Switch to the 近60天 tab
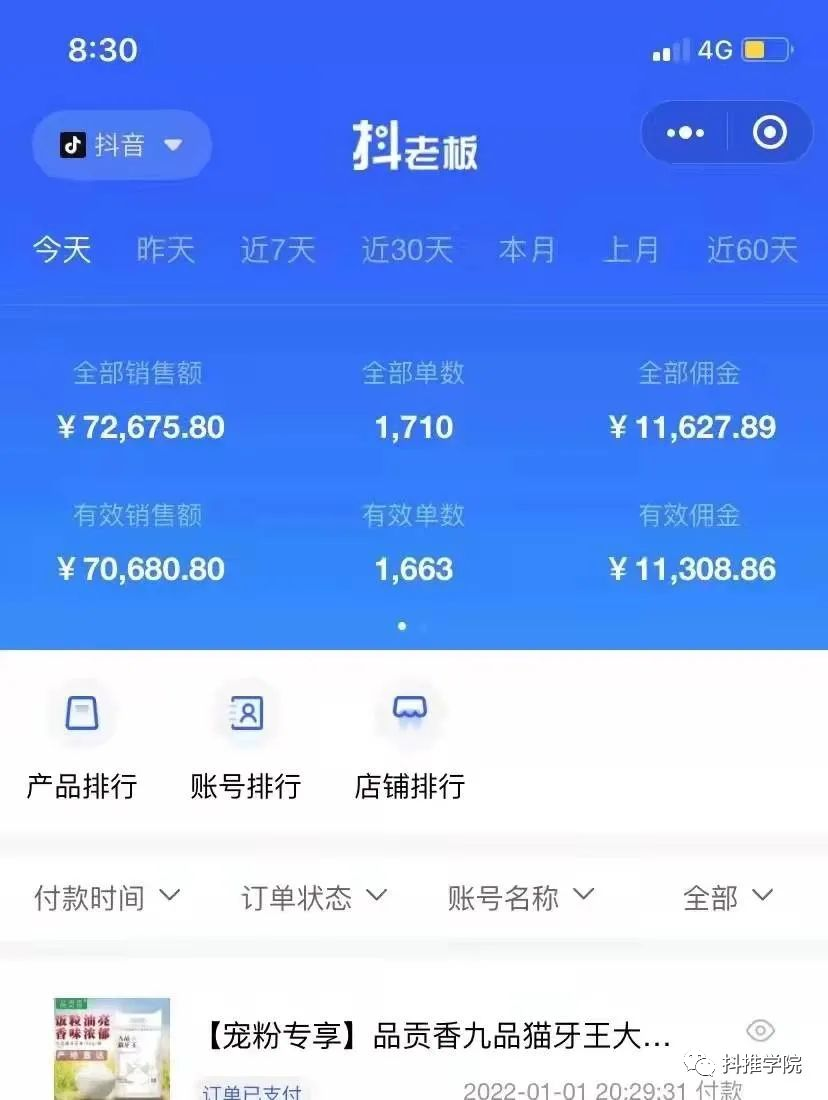828x1100 pixels. click(x=752, y=249)
